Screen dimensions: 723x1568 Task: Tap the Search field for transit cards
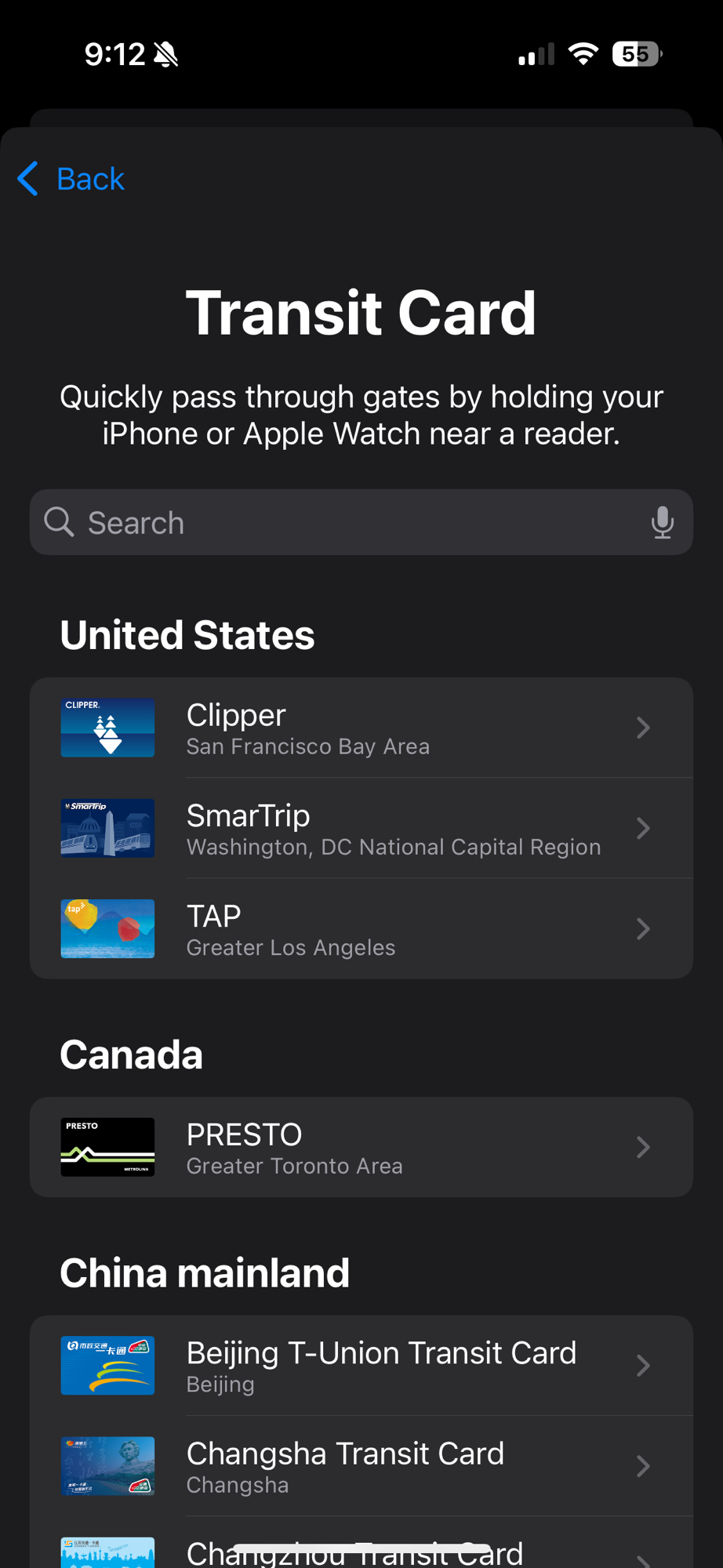345,523
